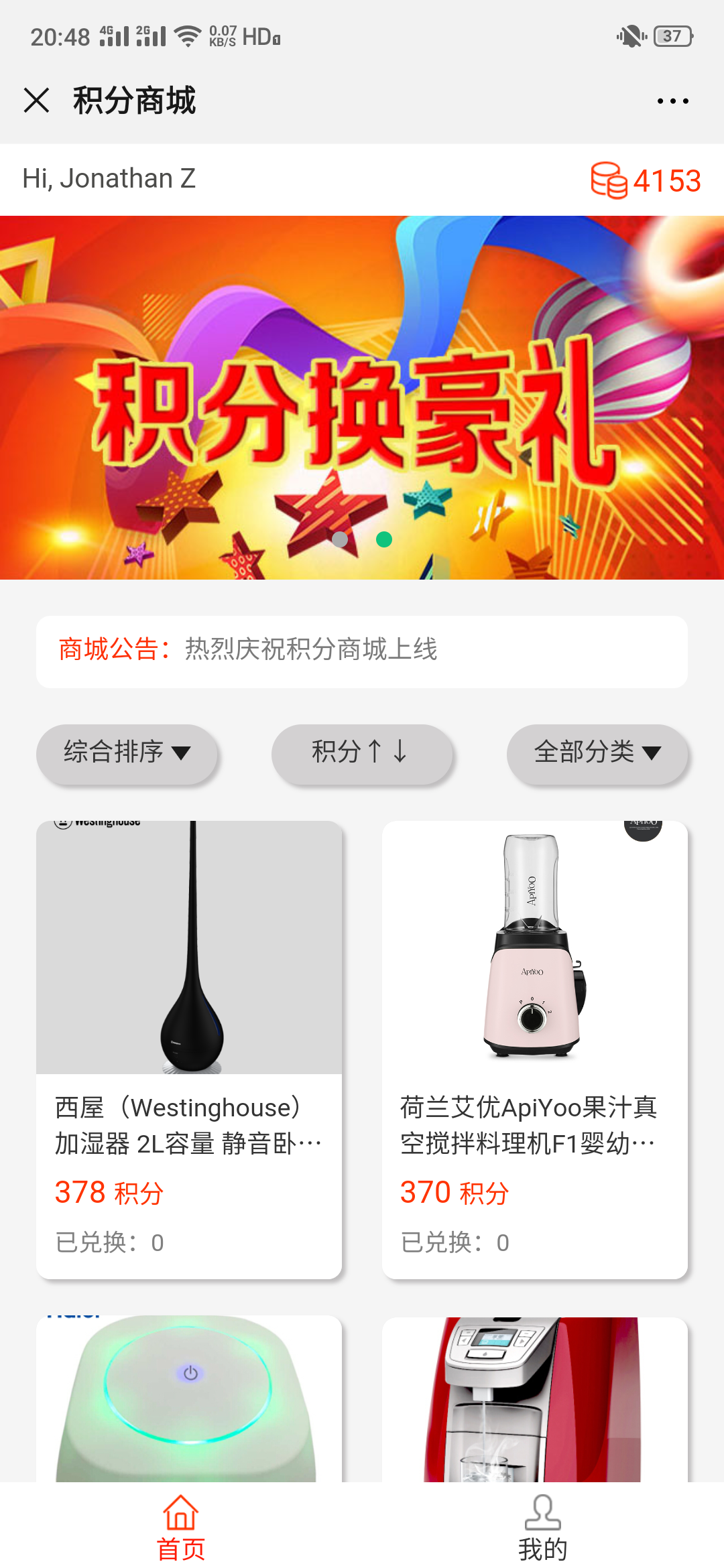Expand the 综合排序 sort dropdown
The height and width of the screenshot is (1568, 724).
click(x=127, y=753)
